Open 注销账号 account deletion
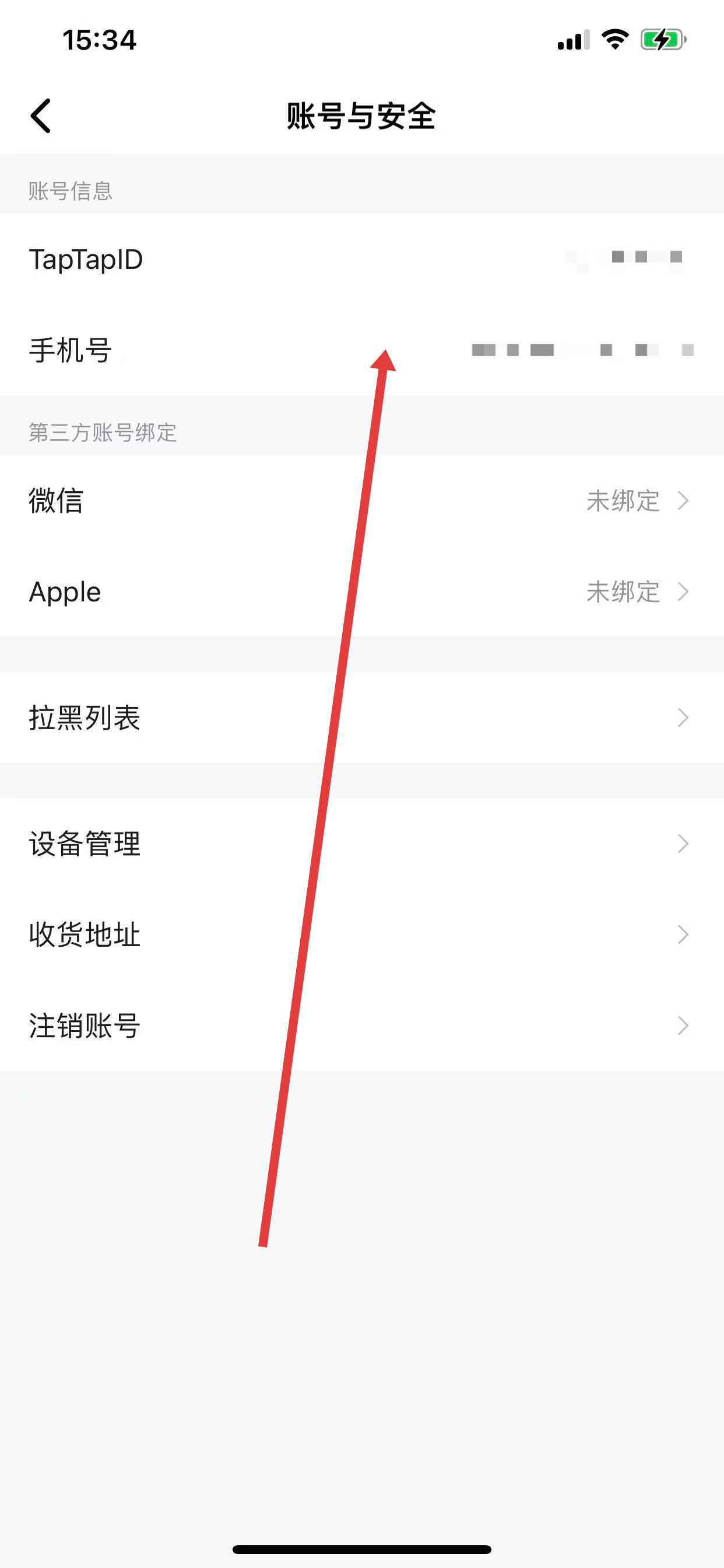The image size is (724, 1568). [361, 1025]
